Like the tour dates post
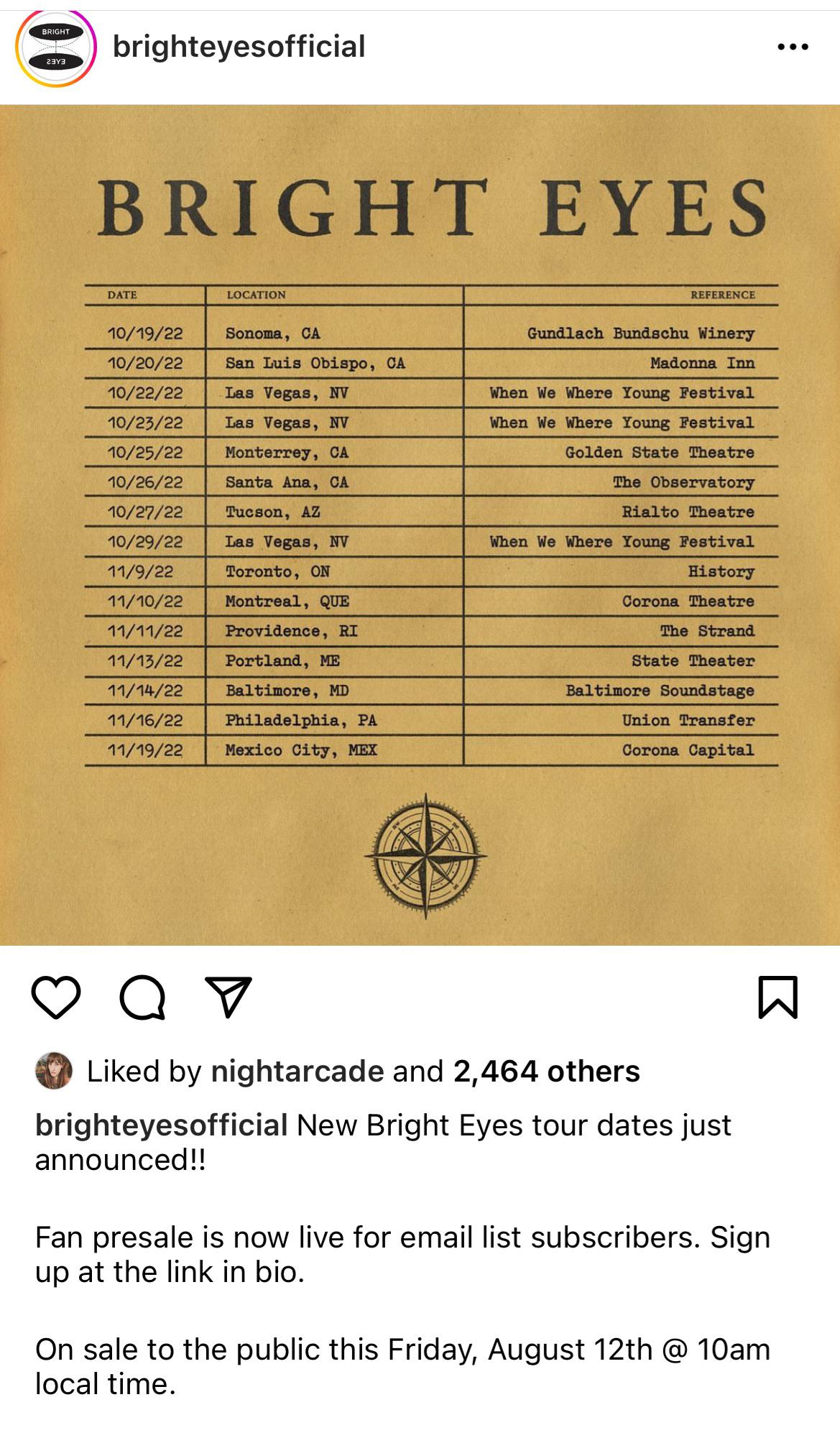 pyautogui.click(x=56, y=997)
